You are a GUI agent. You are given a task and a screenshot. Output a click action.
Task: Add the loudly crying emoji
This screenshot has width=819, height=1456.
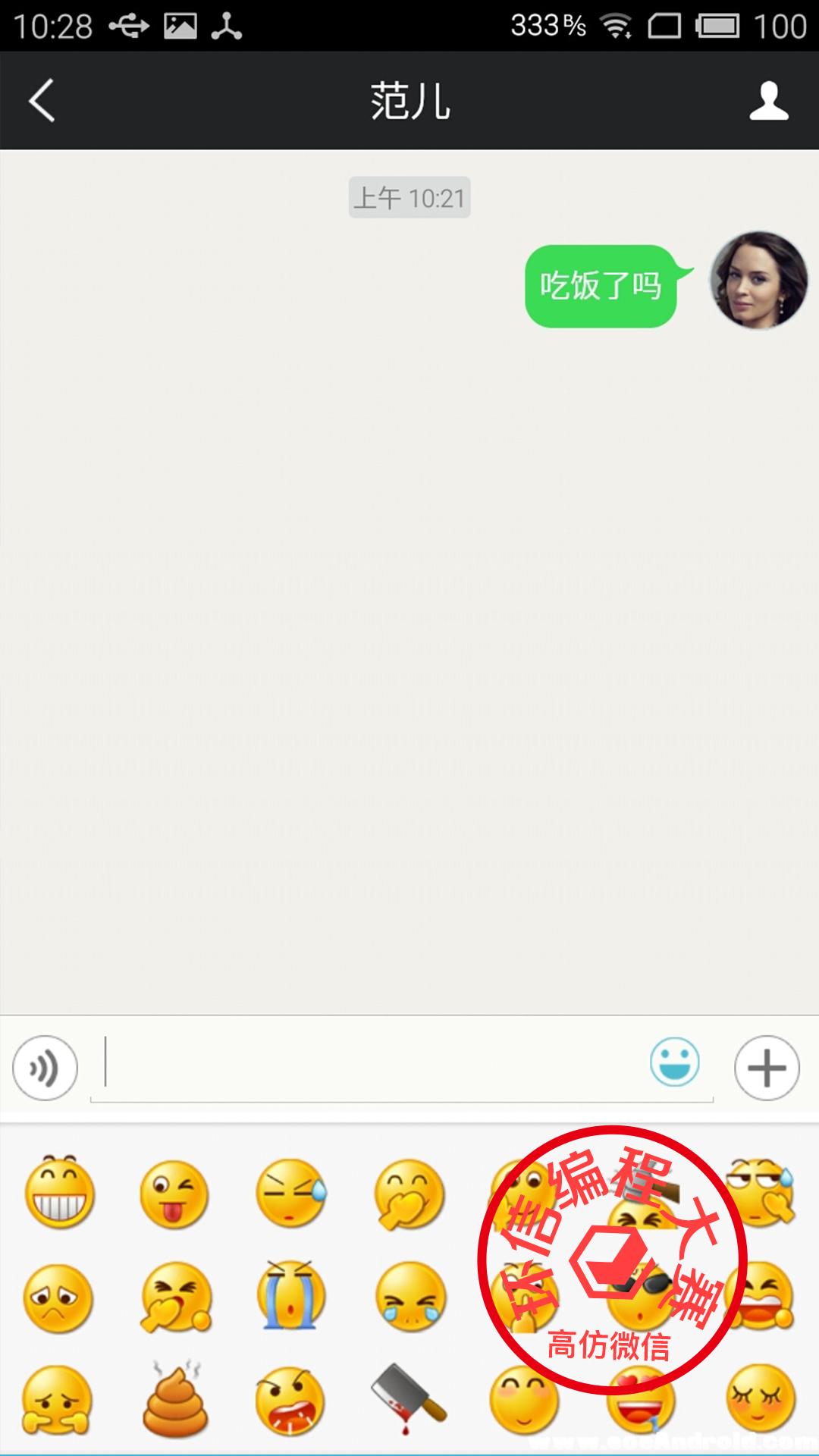[x=291, y=1297]
